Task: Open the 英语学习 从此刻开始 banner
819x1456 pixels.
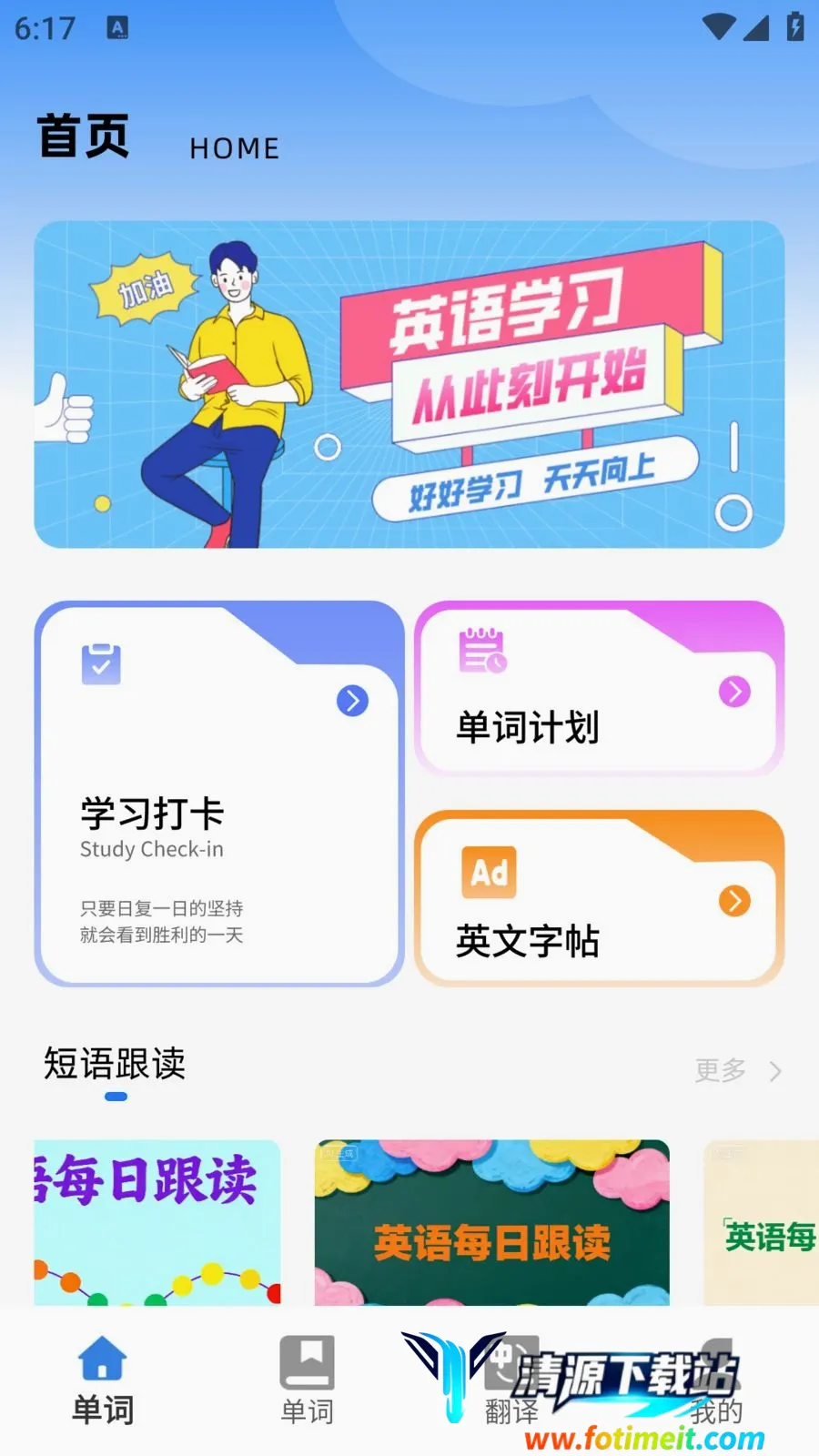Action: tap(409, 384)
